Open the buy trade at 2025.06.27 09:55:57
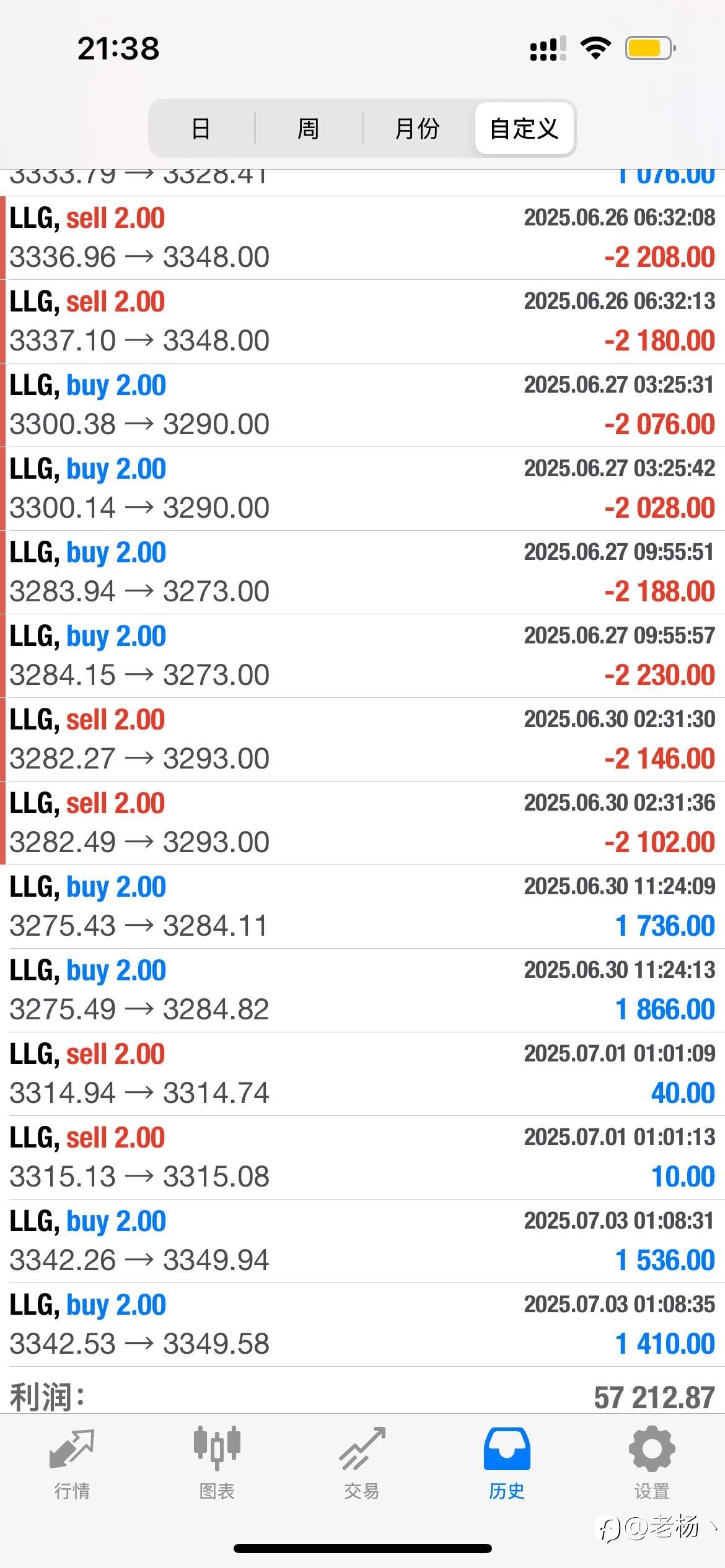725x1568 pixels. (x=362, y=656)
